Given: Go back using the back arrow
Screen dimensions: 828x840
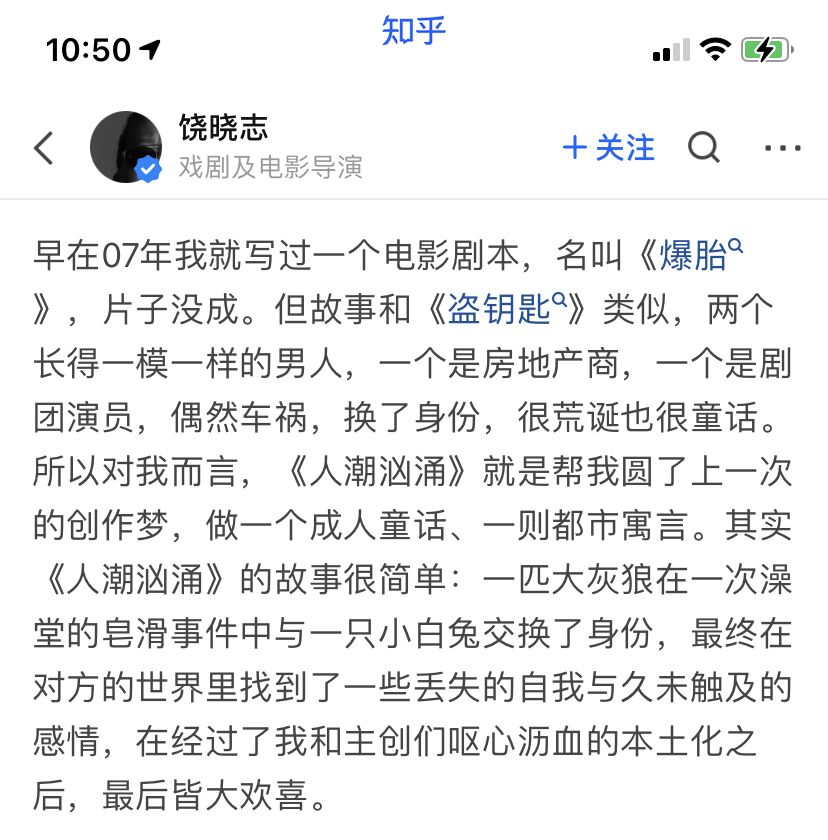Looking at the screenshot, I should (x=44, y=148).
